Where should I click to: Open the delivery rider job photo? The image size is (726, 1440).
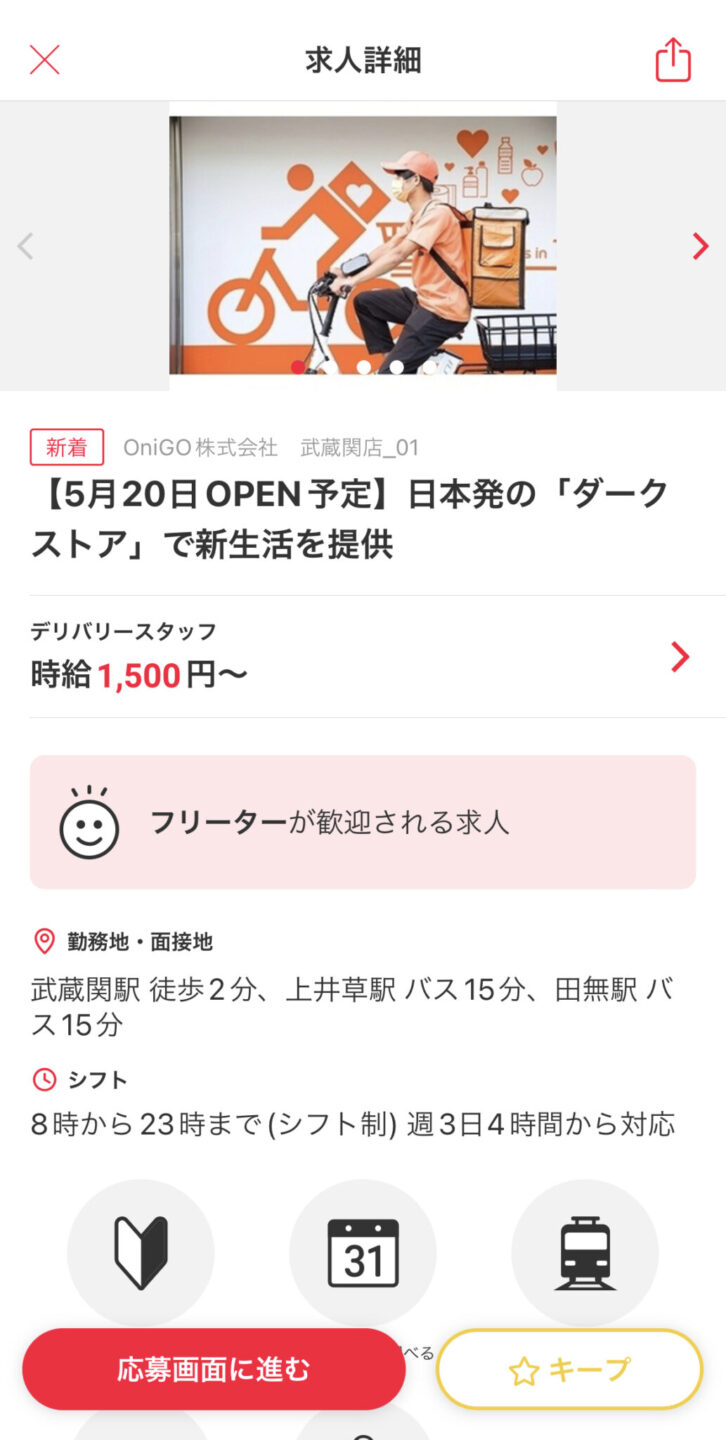(362, 245)
